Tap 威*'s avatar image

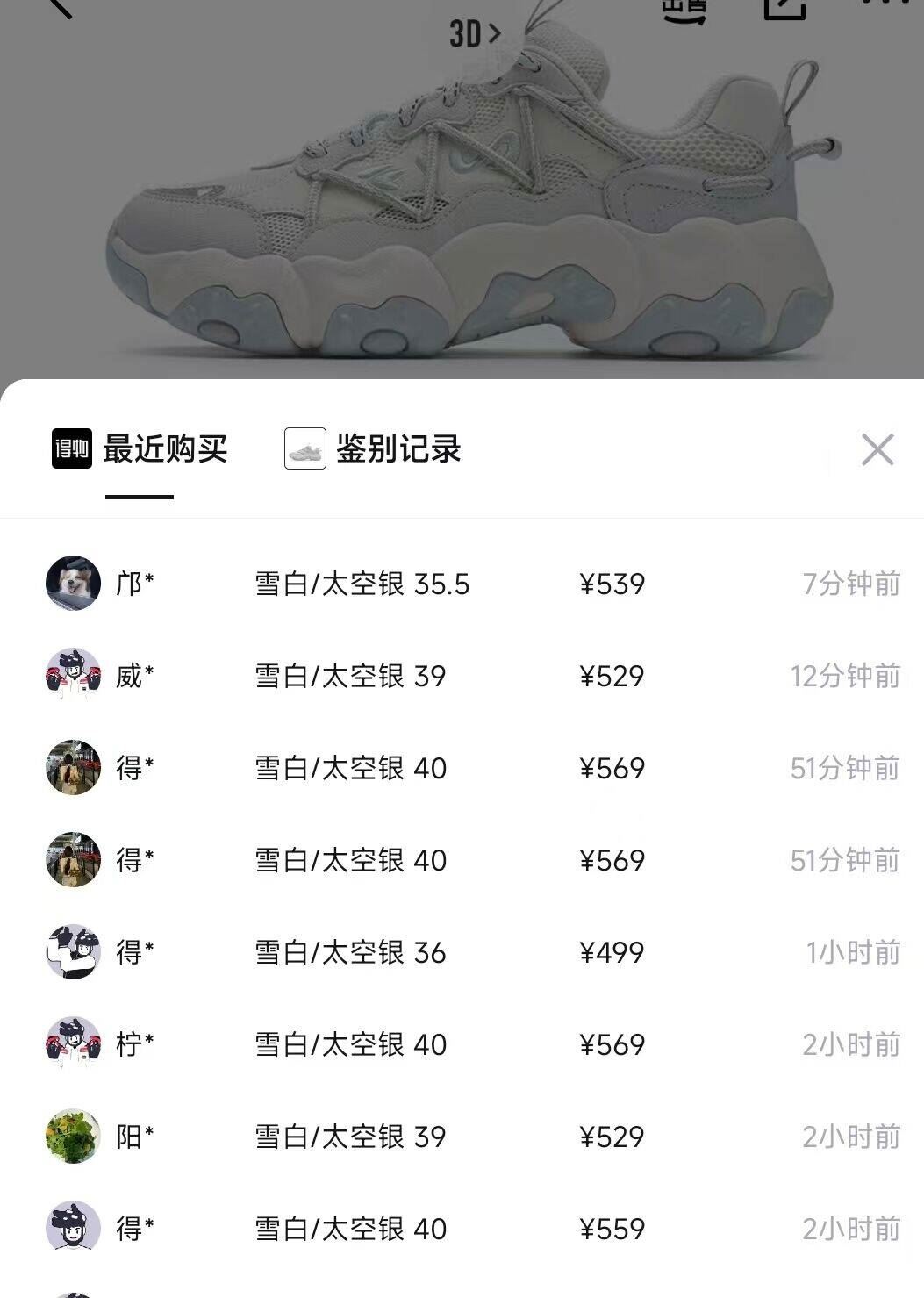(72, 676)
